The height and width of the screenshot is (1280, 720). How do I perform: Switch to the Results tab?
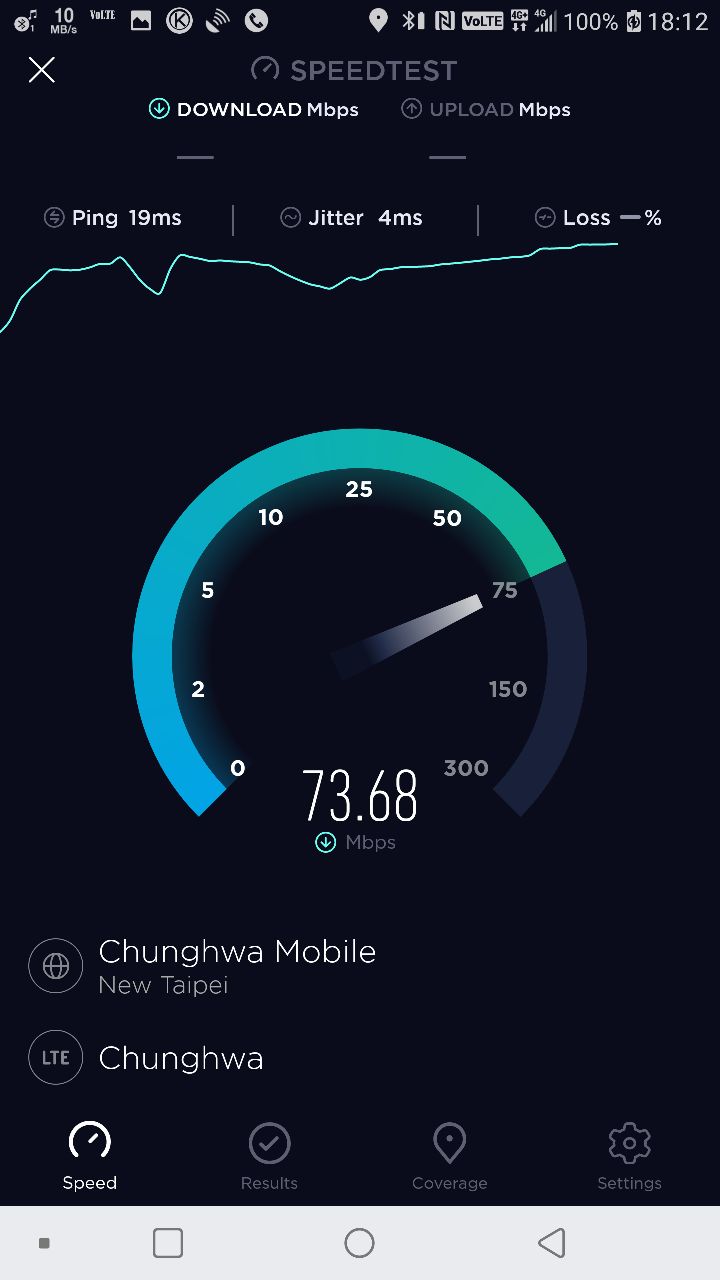[x=269, y=1157]
